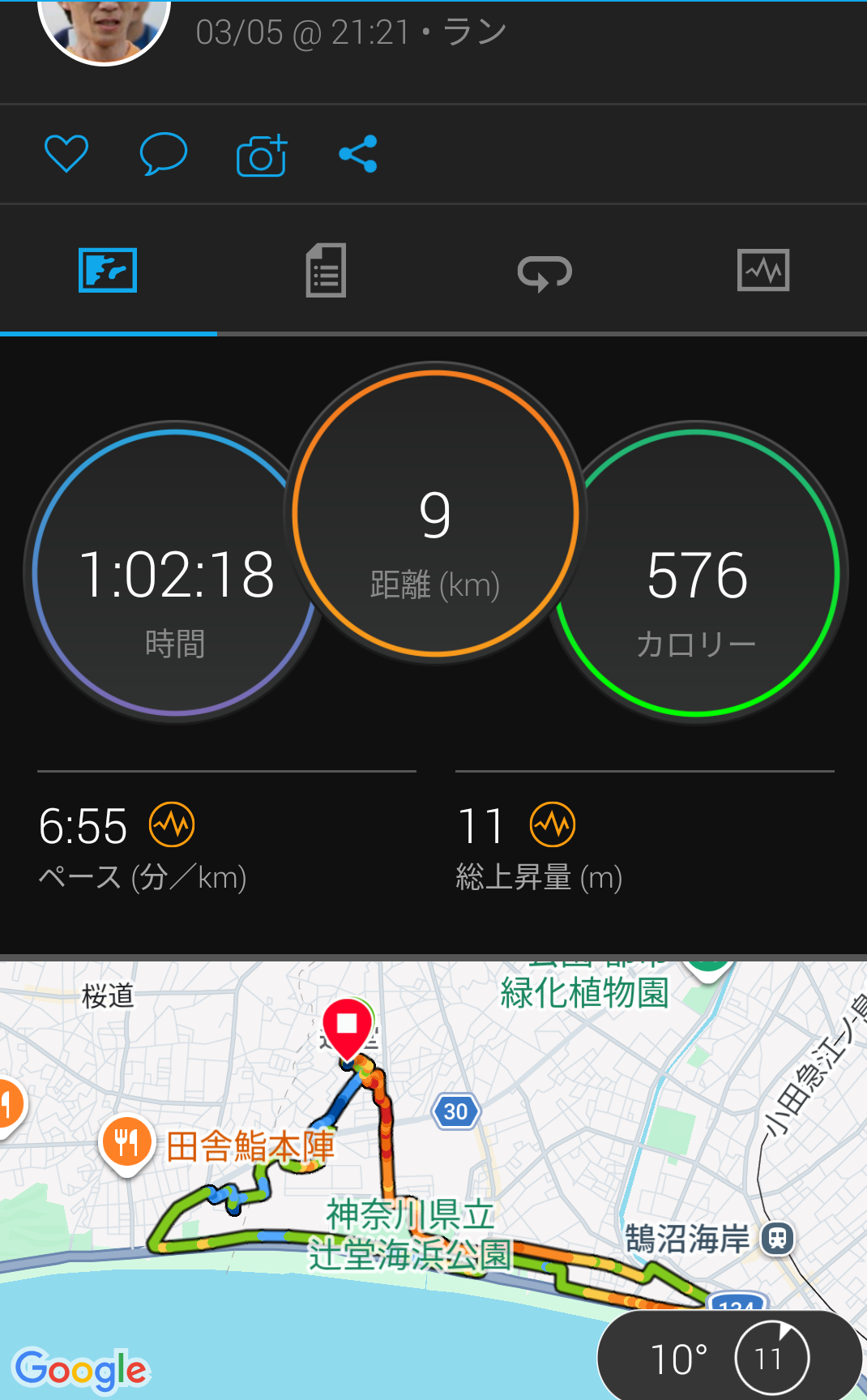Switch to the stats details tab
This screenshot has width=867, height=1400.
pos(326,271)
